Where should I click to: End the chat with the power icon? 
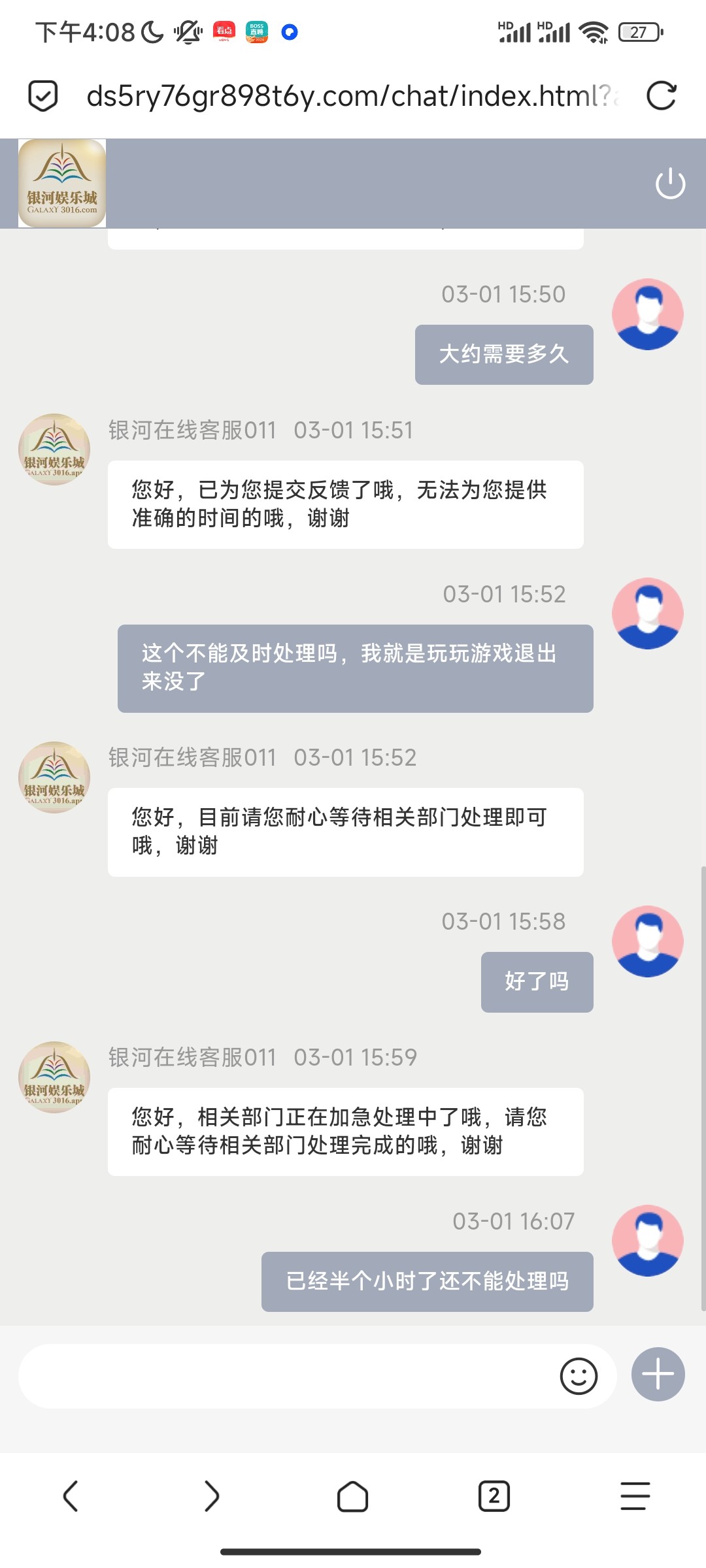670,184
